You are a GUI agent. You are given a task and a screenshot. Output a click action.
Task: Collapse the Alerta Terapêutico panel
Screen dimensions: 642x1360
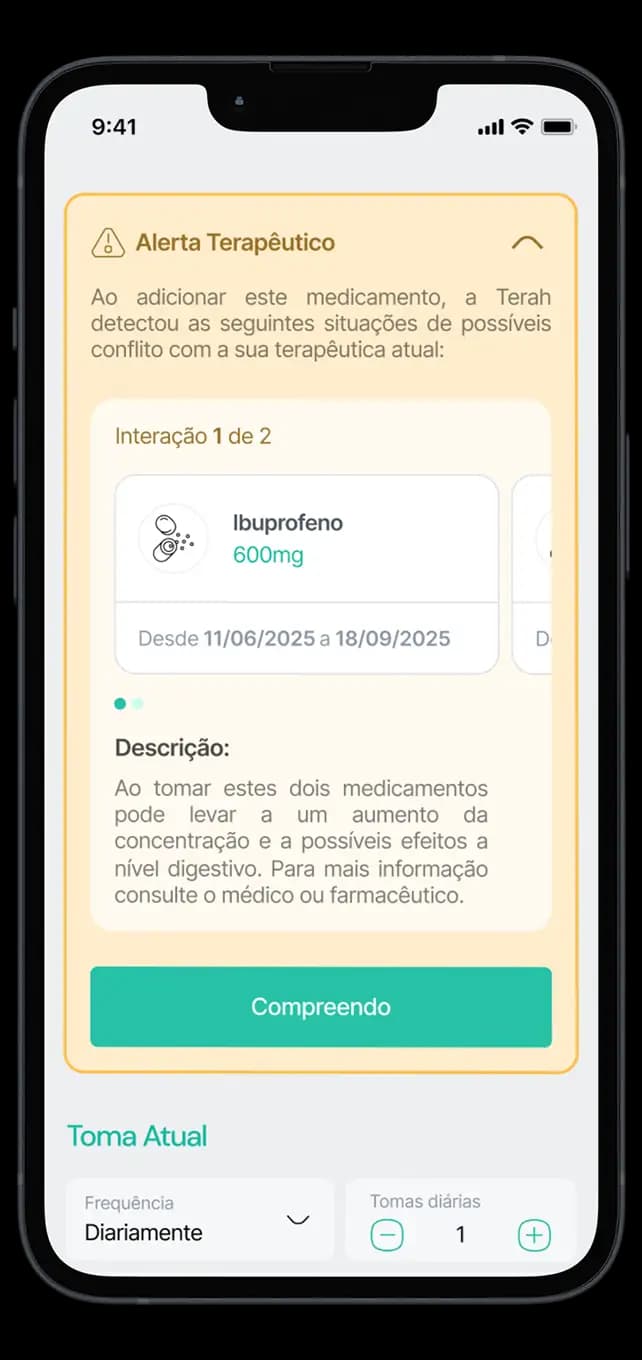click(x=527, y=242)
